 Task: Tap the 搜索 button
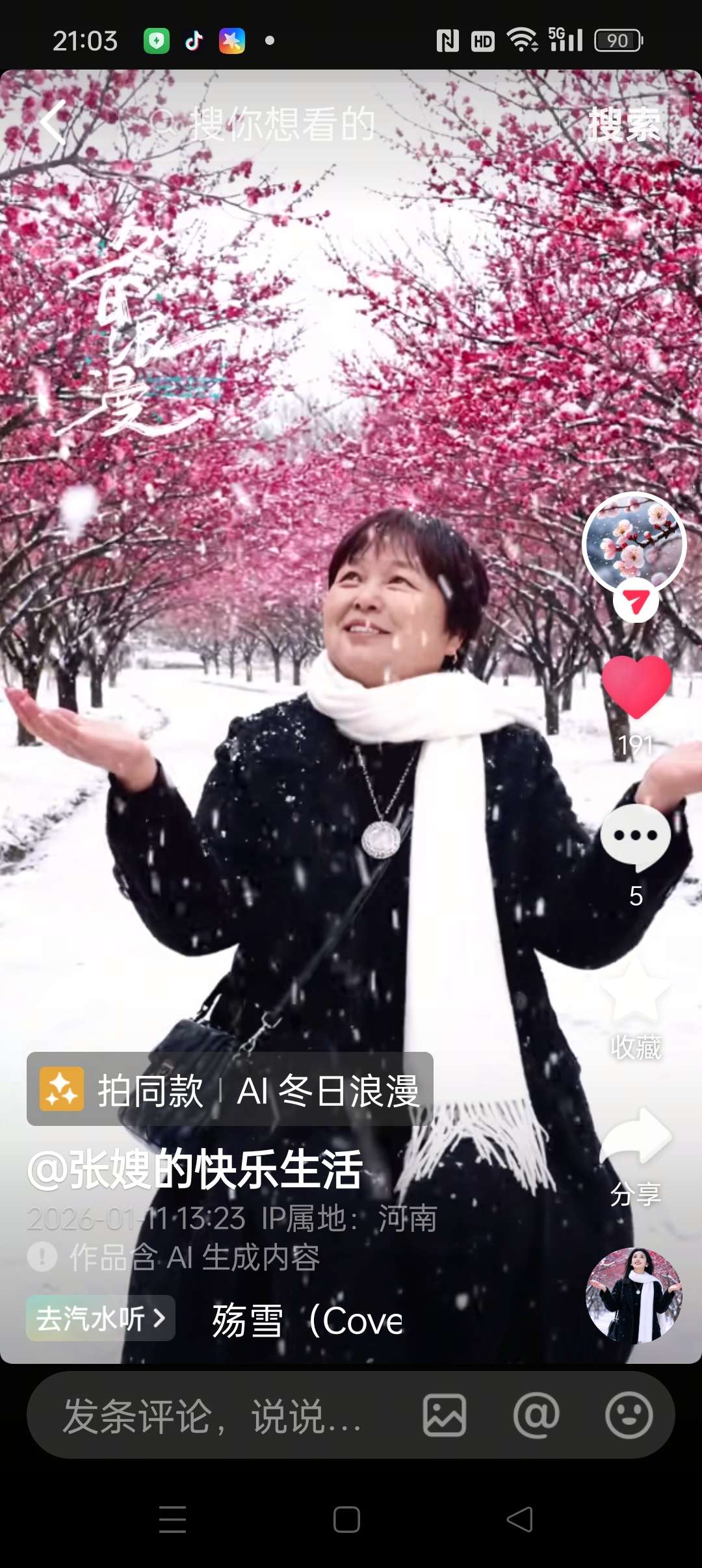624,124
